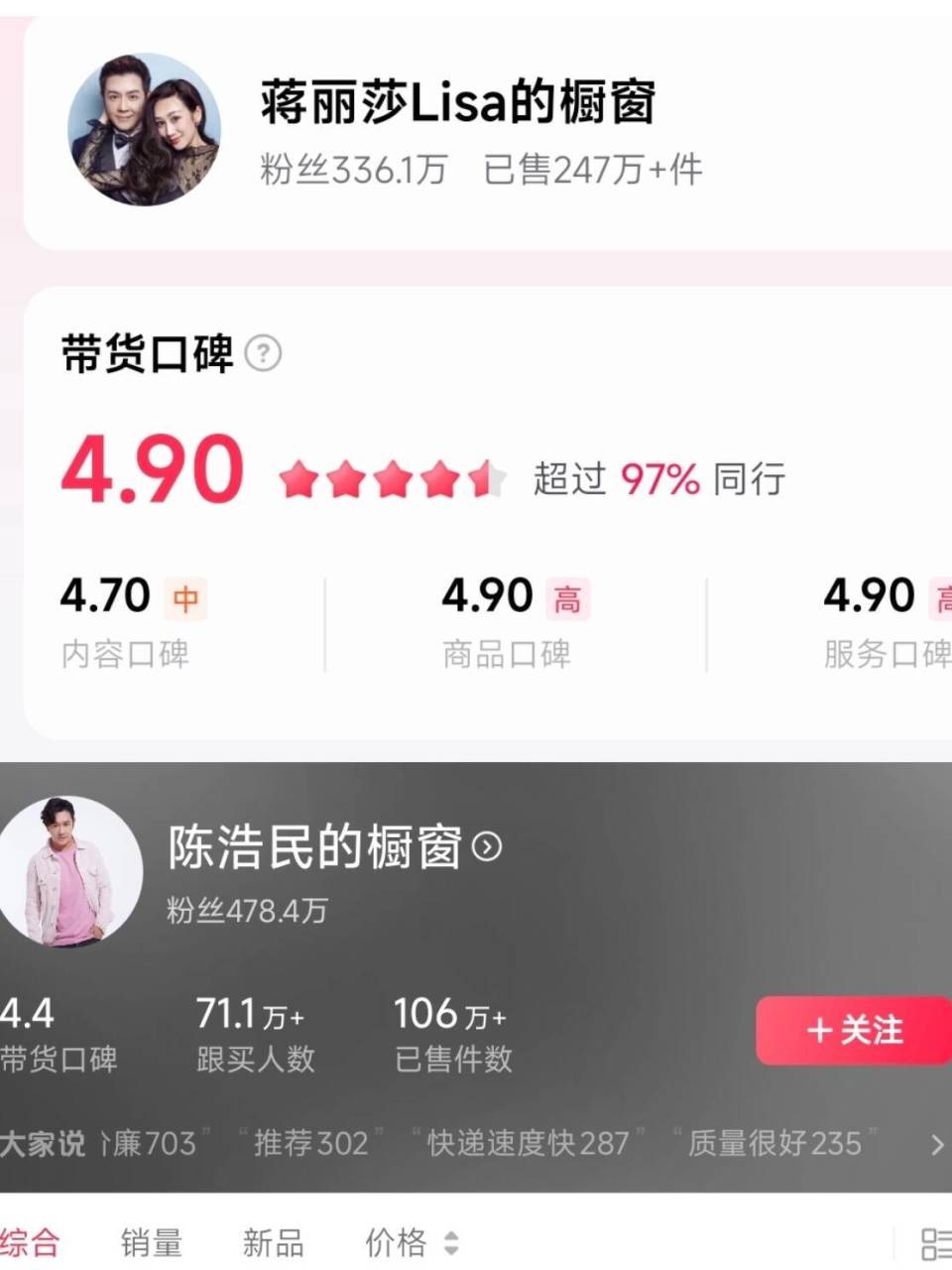The height and width of the screenshot is (1270, 952).
Task: Click the 高 badge beside 商品口碑
Action: (567, 596)
